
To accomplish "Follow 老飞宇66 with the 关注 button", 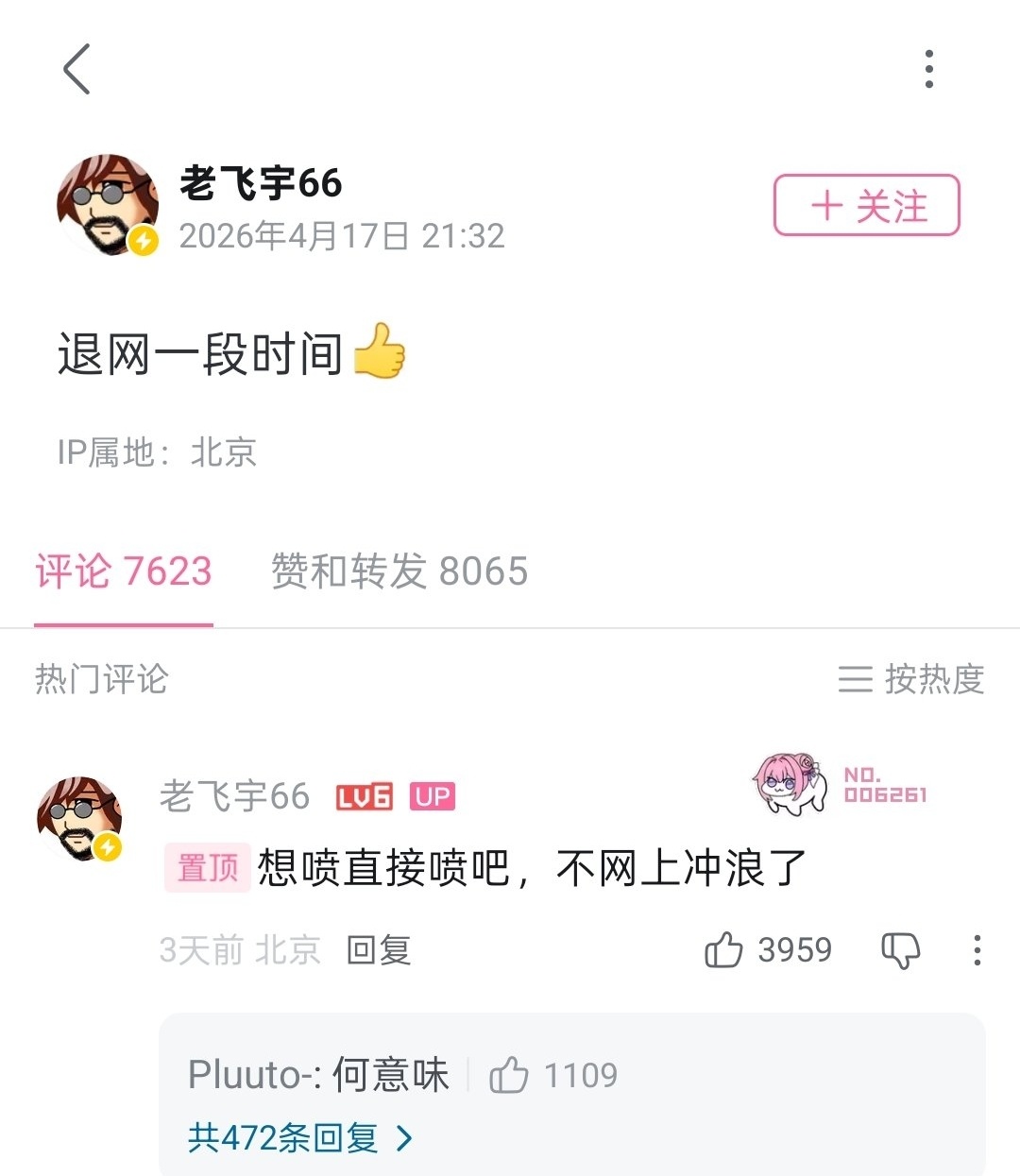I will pos(866,205).
